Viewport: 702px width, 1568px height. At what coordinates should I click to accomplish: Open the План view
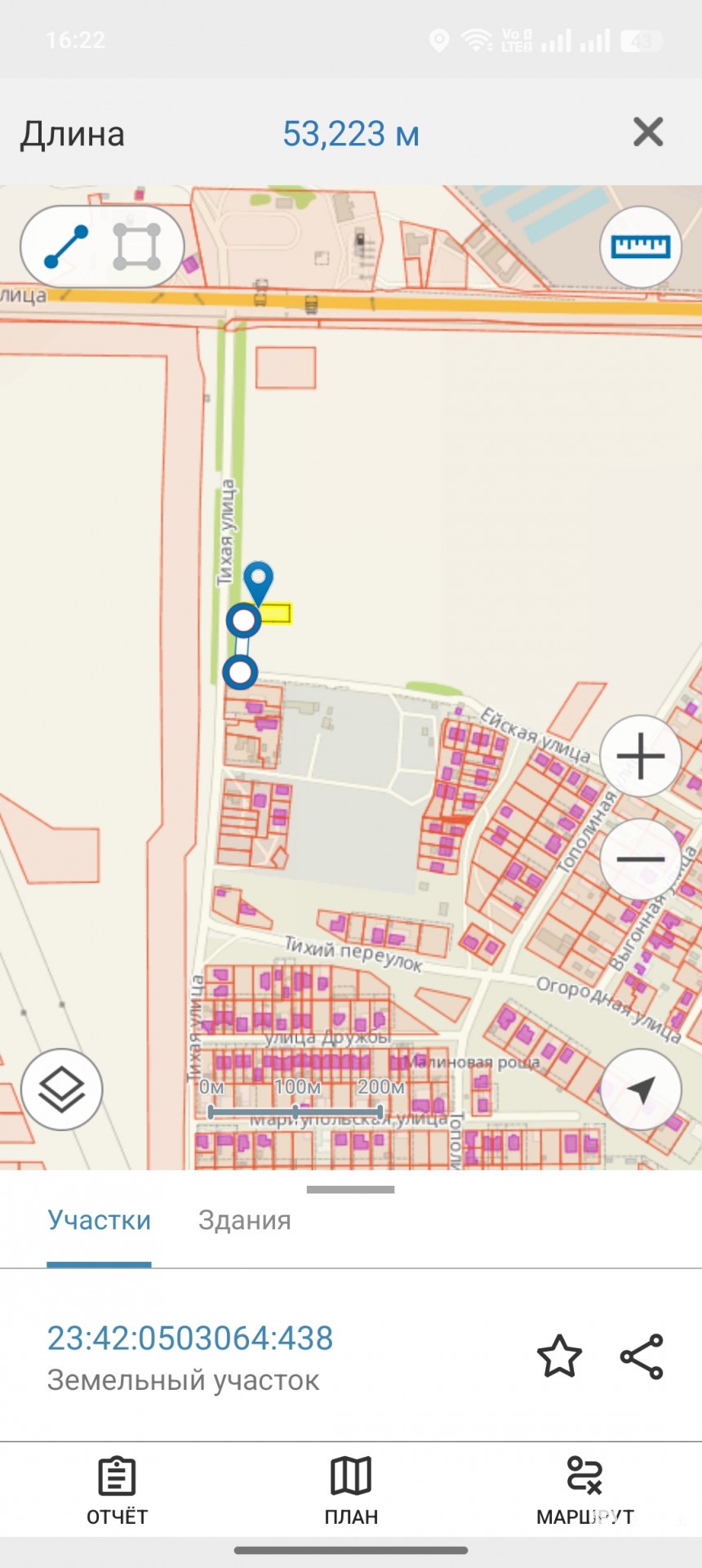[351, 1490]
